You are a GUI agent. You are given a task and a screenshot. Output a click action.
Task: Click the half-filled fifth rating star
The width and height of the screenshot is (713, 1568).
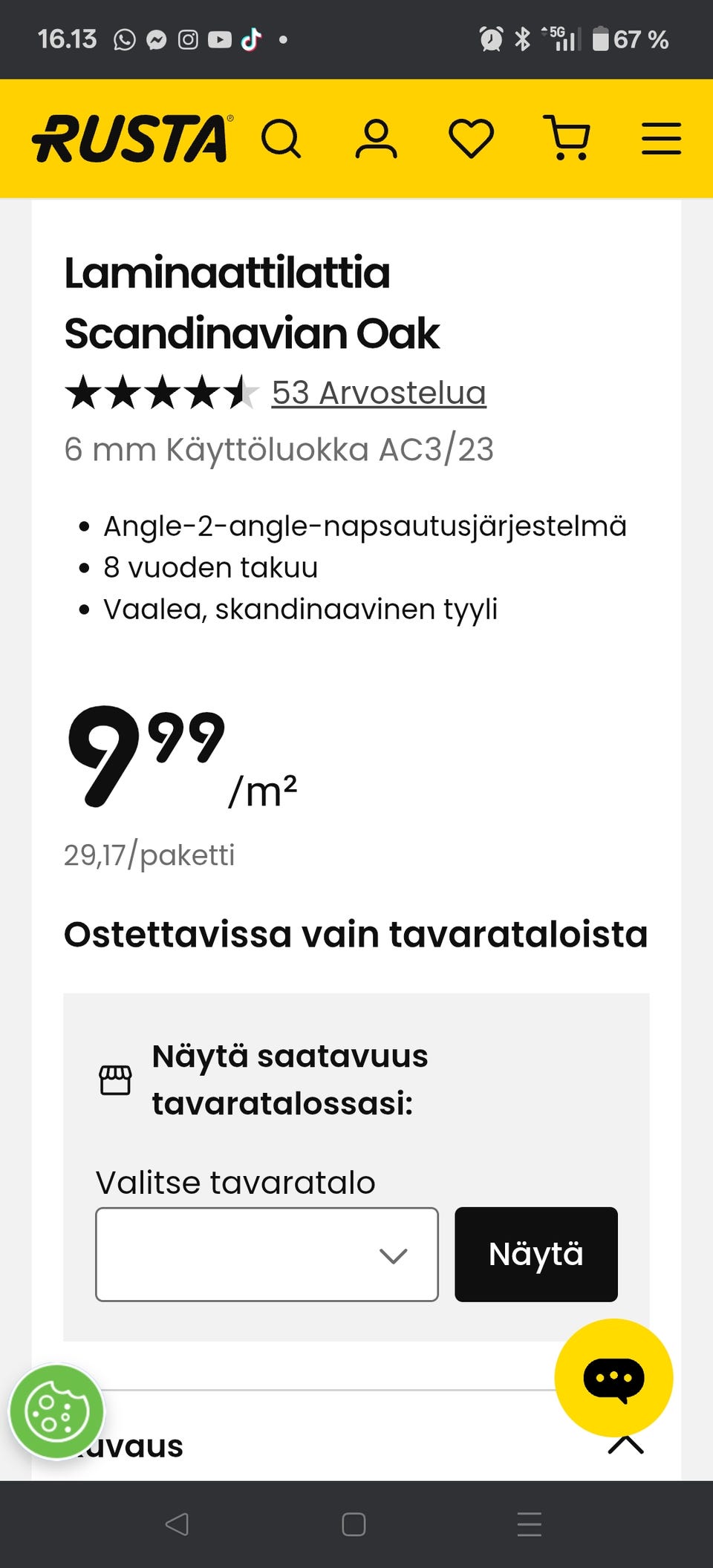241,393
